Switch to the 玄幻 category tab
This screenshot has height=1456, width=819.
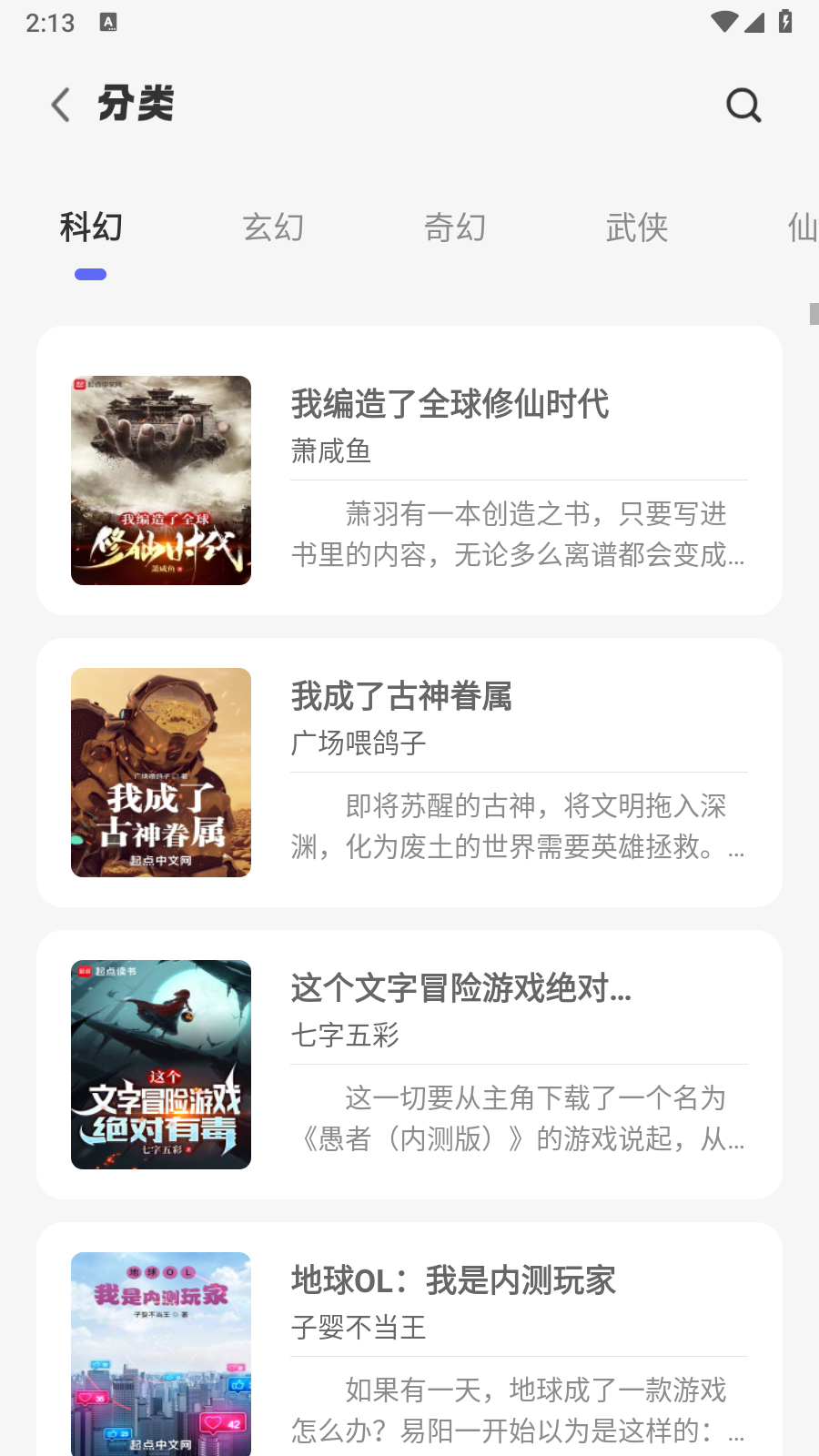click(273, 227)
